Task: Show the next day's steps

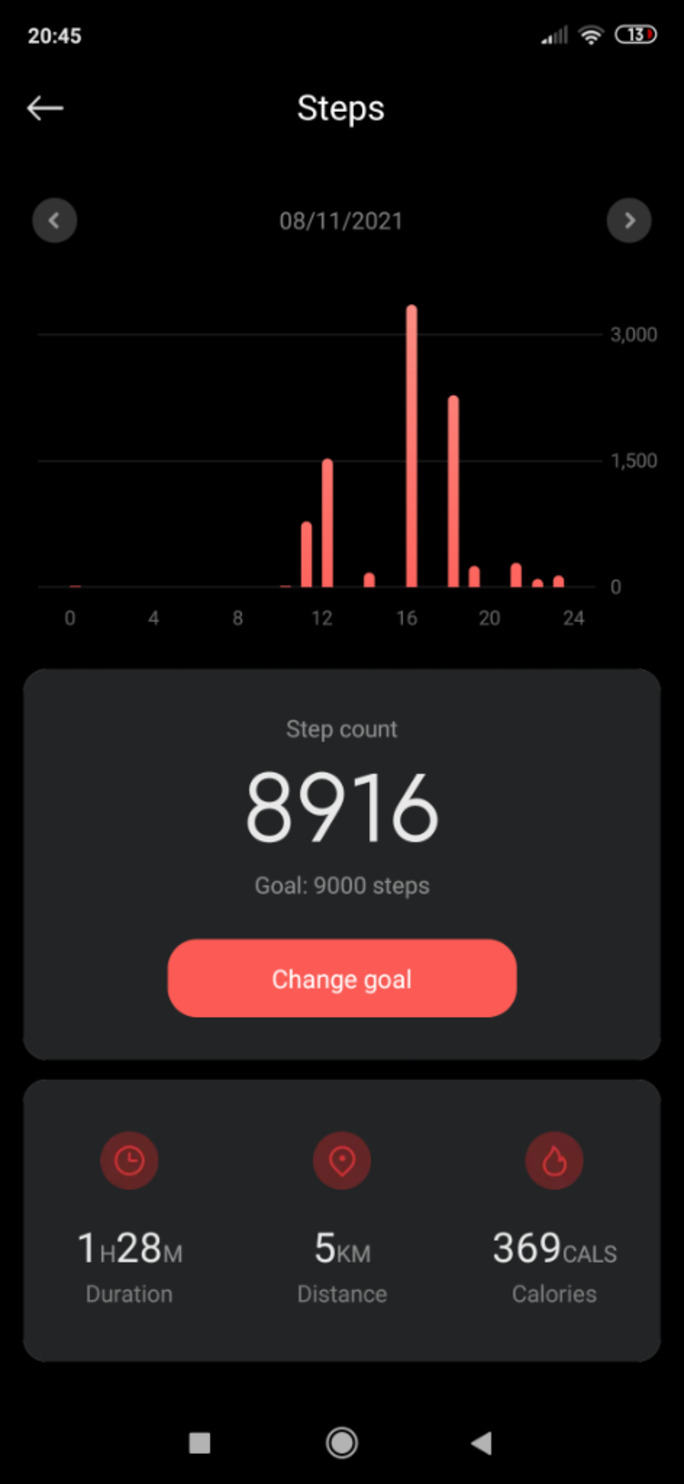Action: [629, 221]
